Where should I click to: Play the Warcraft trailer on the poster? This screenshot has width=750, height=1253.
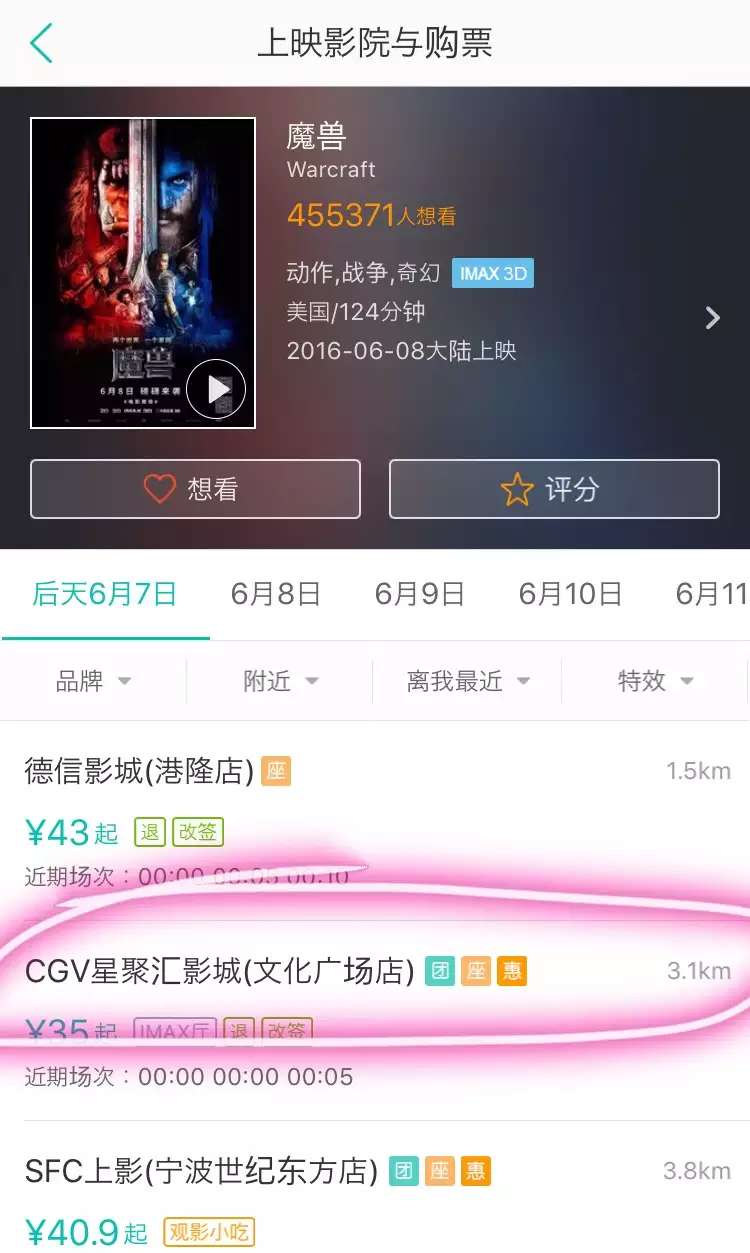click(216, 389)
